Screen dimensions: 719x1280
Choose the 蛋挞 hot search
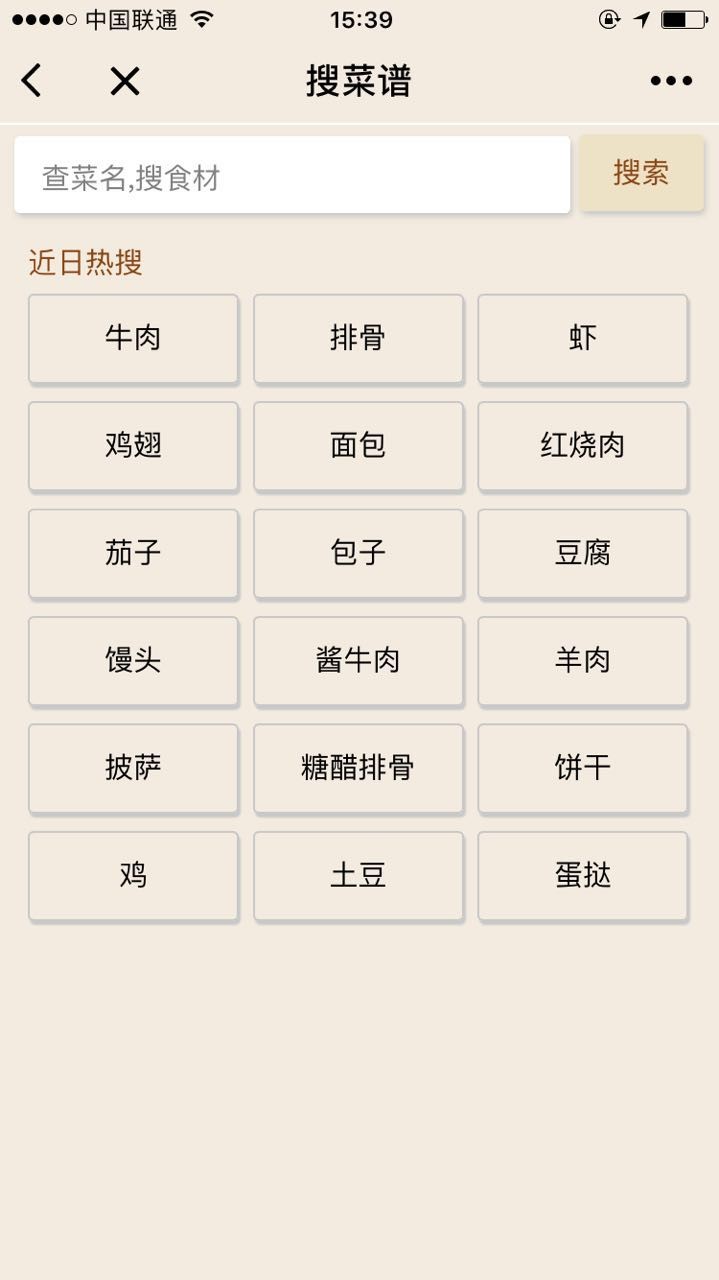583,876
